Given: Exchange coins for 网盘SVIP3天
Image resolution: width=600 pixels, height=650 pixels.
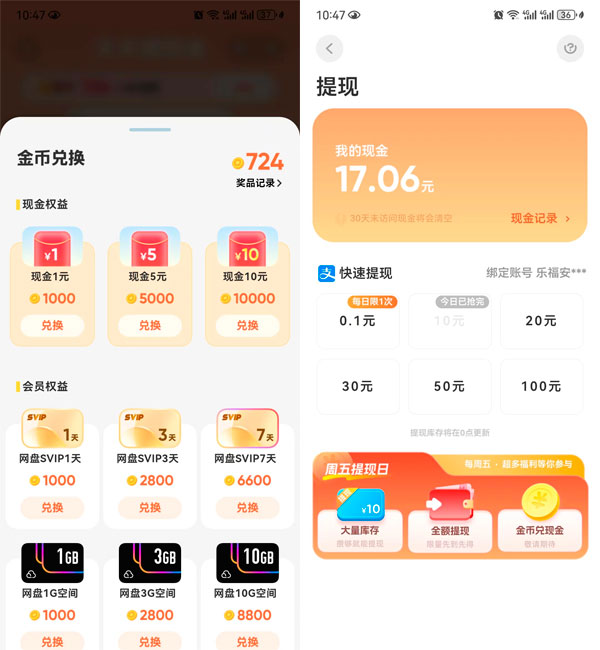Looking at the screenshot, I should (150, 507).
